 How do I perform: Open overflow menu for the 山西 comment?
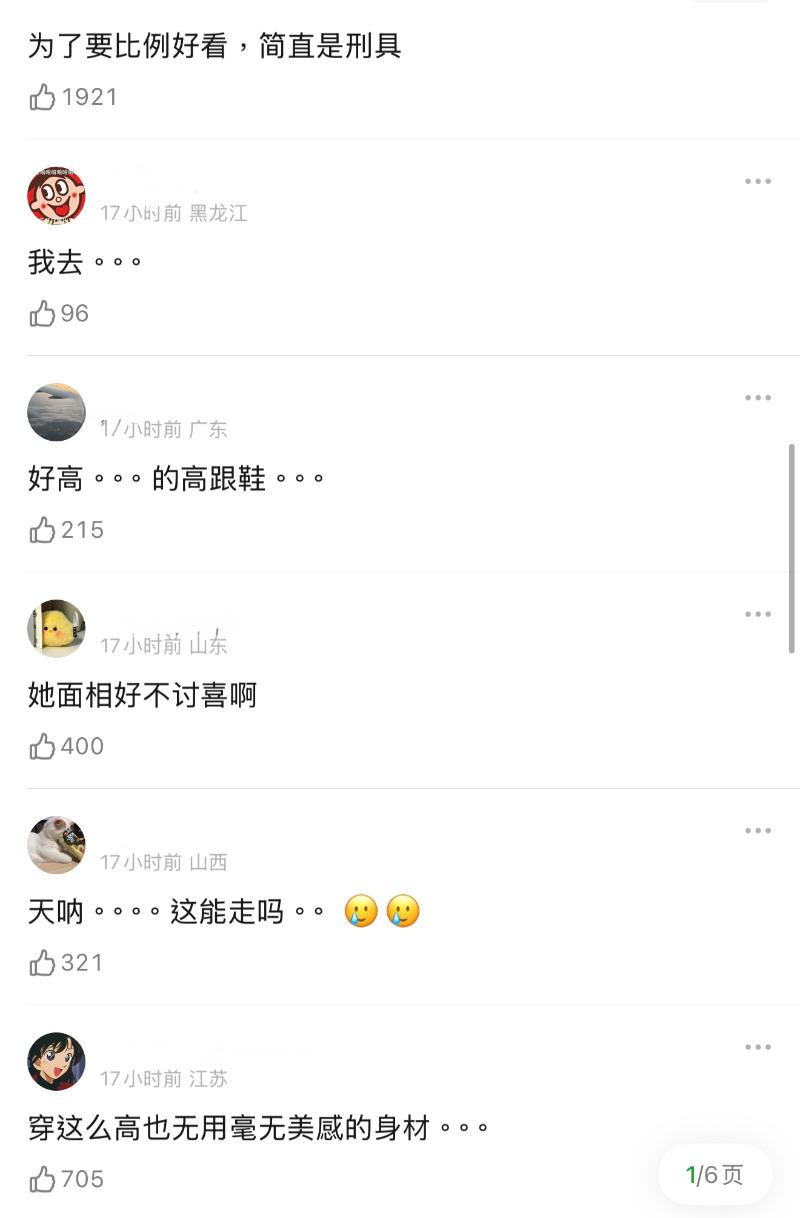point(757,831)
